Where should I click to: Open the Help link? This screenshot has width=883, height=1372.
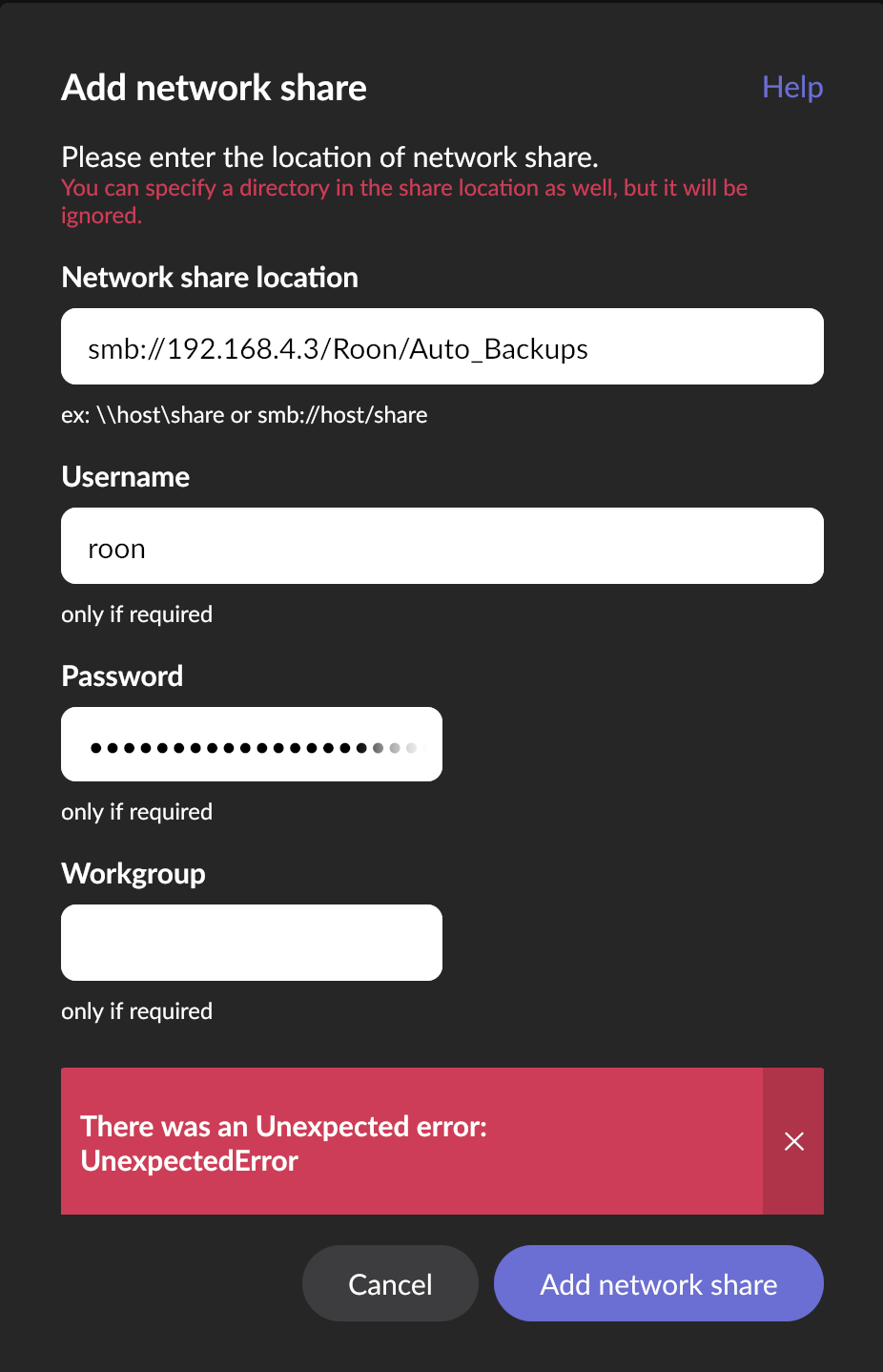click(791, 87)
